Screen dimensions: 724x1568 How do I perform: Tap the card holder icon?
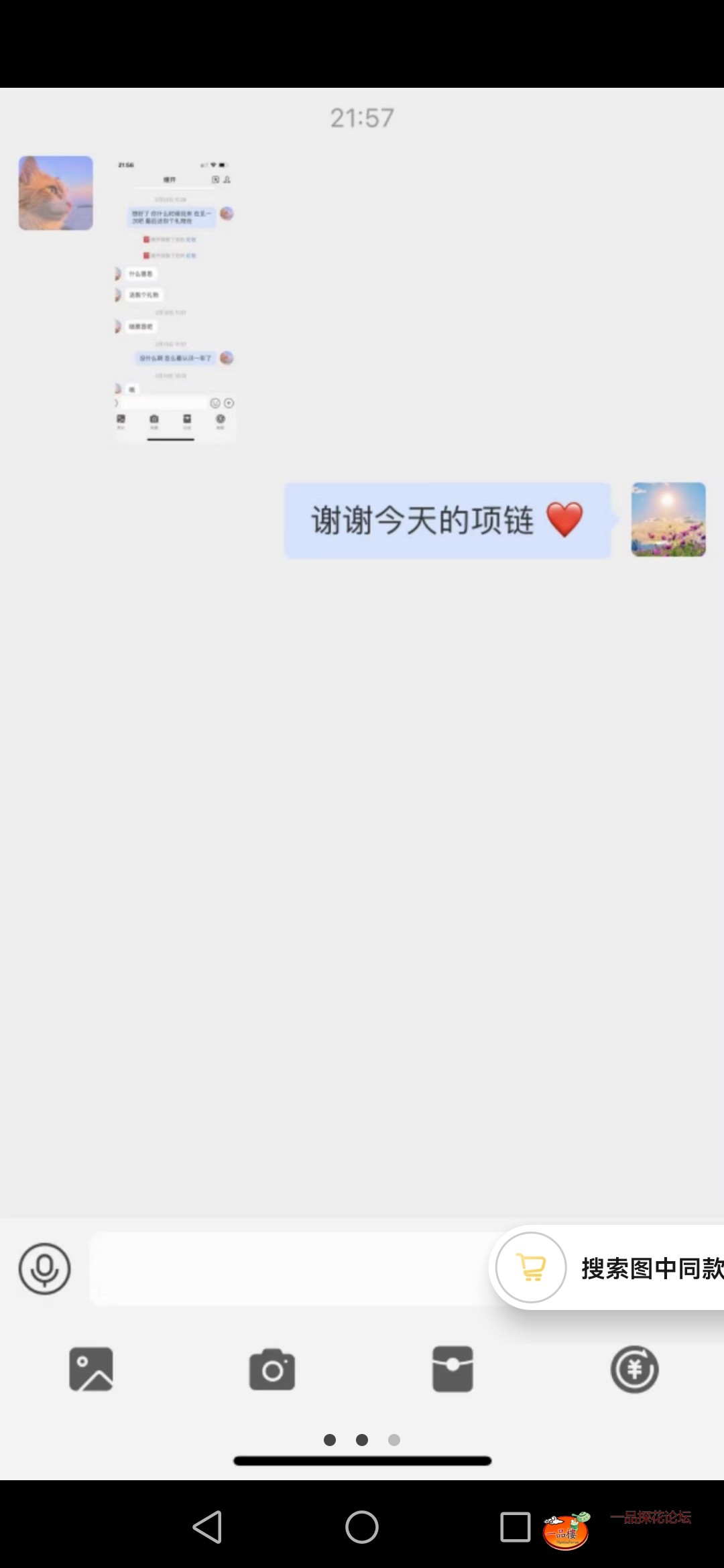452,1369
